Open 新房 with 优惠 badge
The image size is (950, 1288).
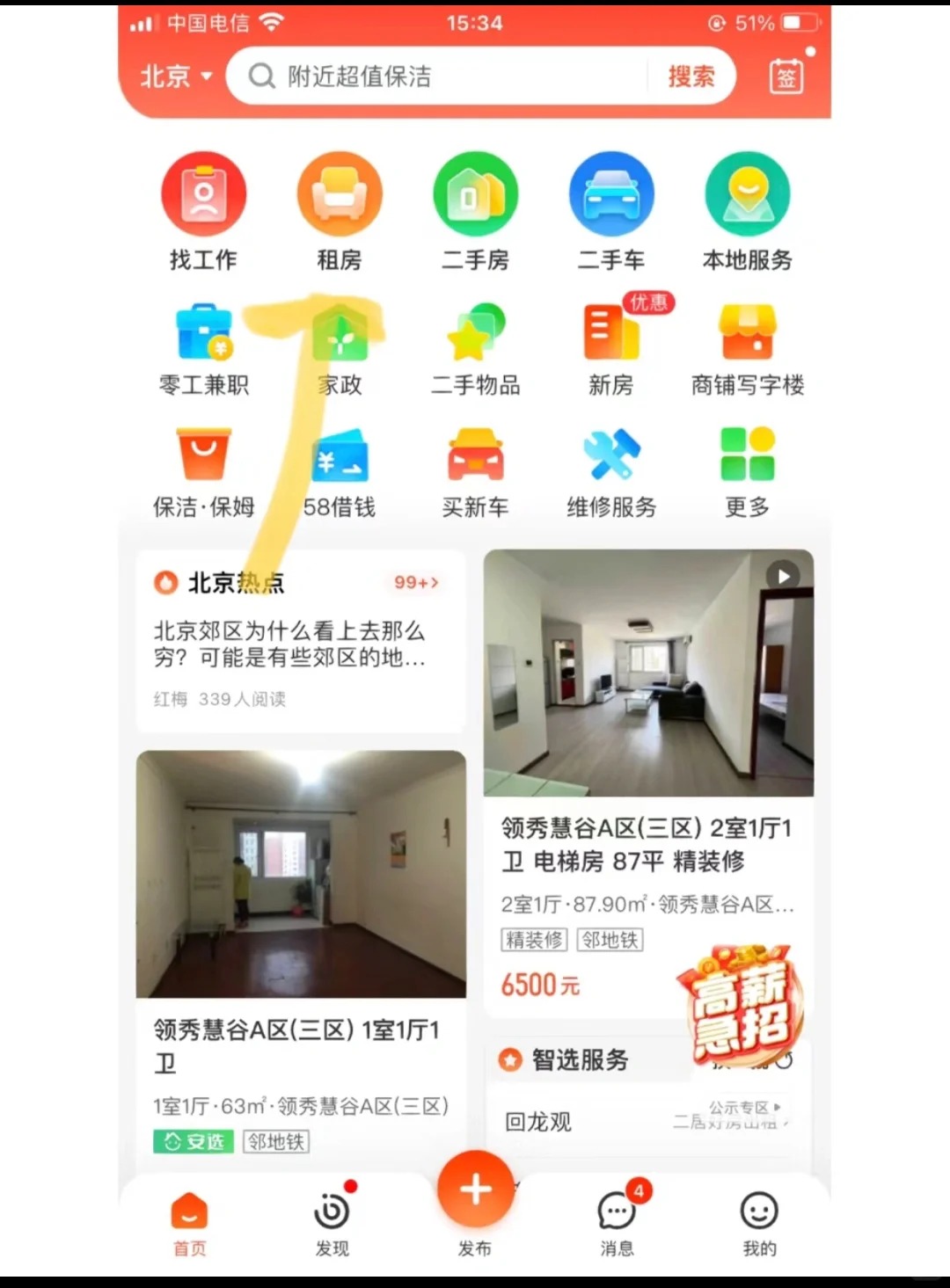tap(611, 349)
